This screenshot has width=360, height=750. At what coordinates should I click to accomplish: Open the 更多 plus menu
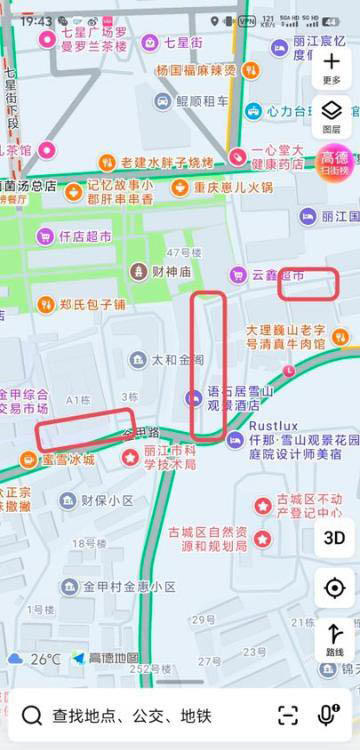pos(332,68)
